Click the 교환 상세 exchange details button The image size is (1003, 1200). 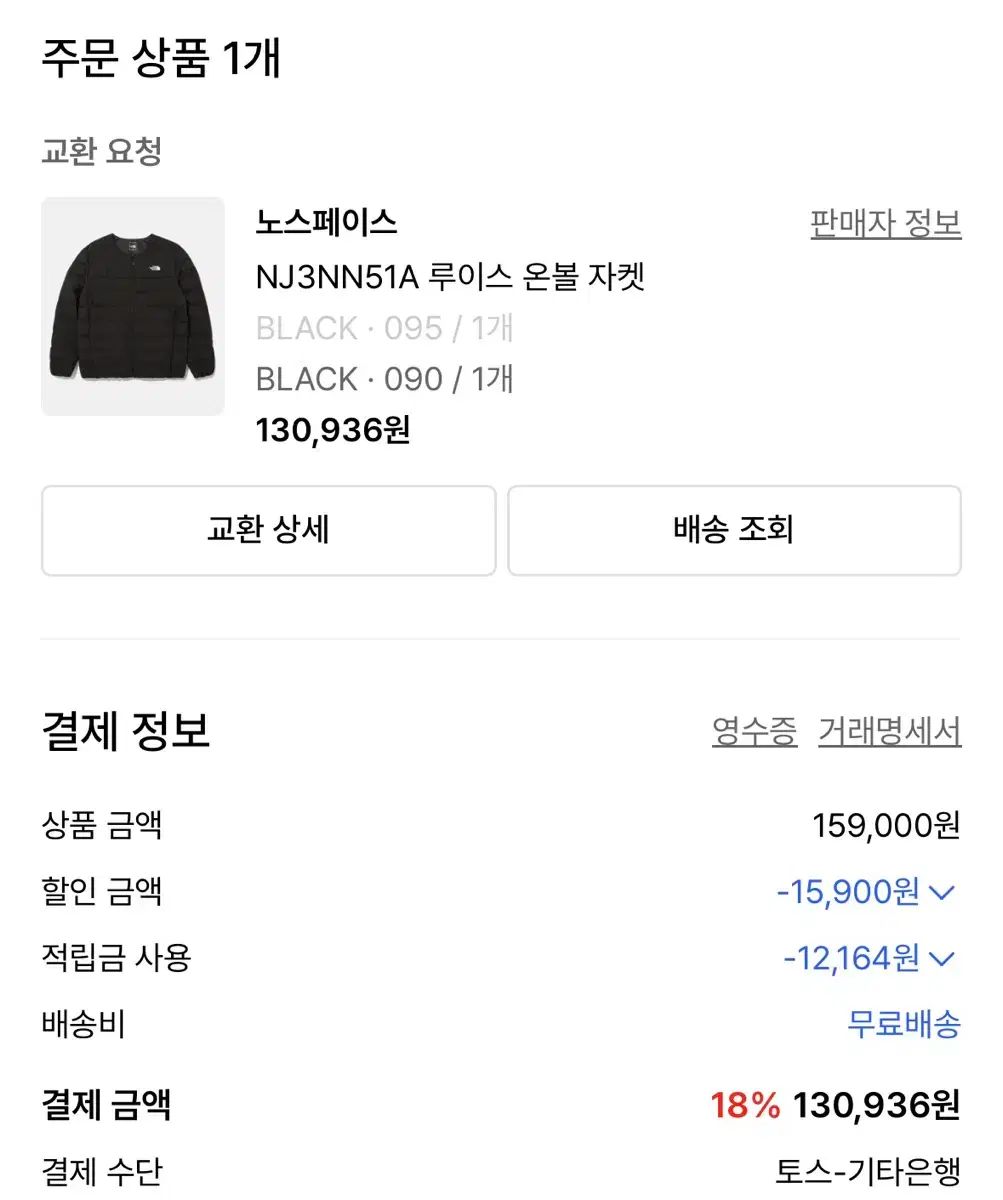point(268,530)
